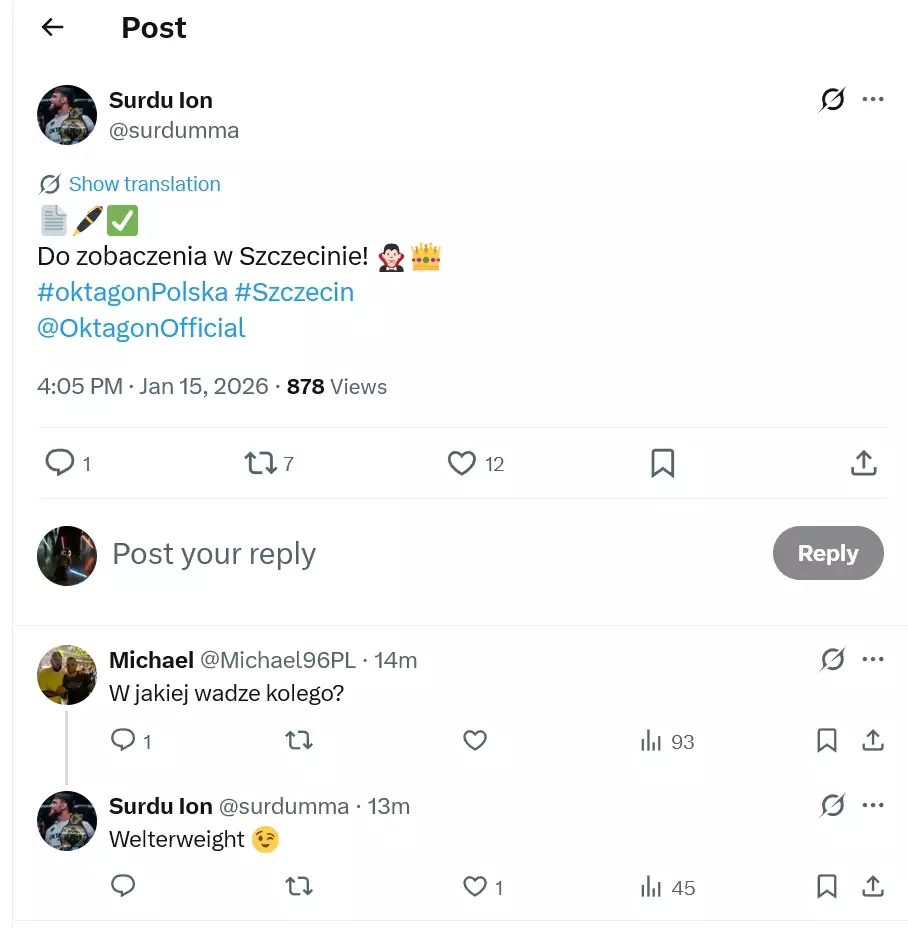Tap the gray Reply button
Screen dimensions: 908x928
(x=827, y=553)
